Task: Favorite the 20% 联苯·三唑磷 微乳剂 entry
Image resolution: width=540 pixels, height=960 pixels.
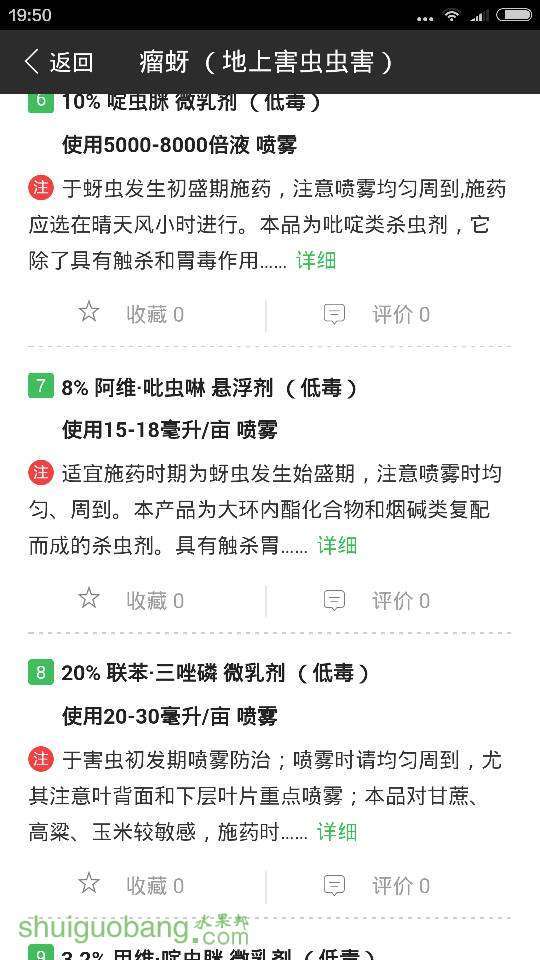Action: click(x=131, y=885)
